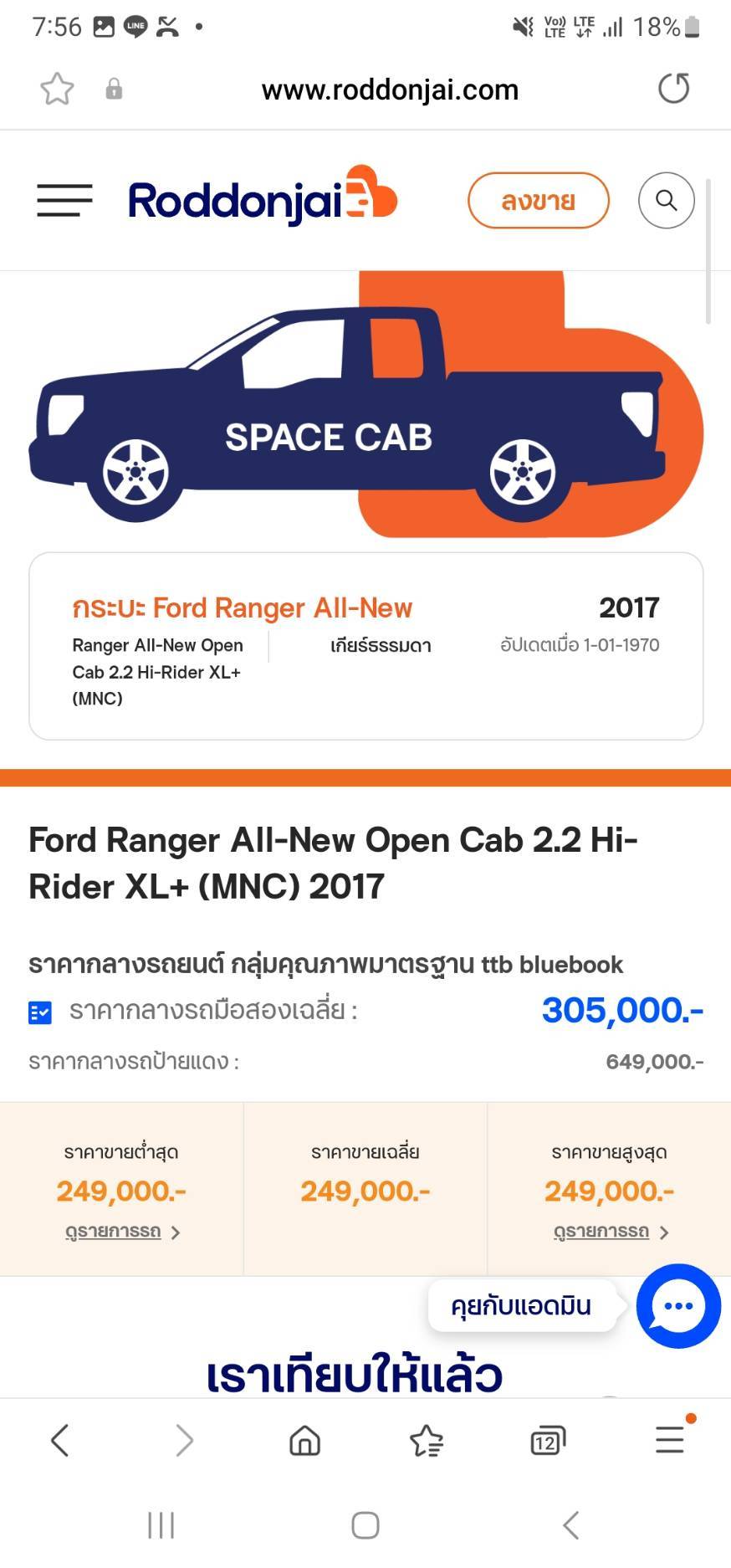Open the hamburger menu
Image resolution: width=731 pixels, height=1568 pixels.
click(64, 200)
